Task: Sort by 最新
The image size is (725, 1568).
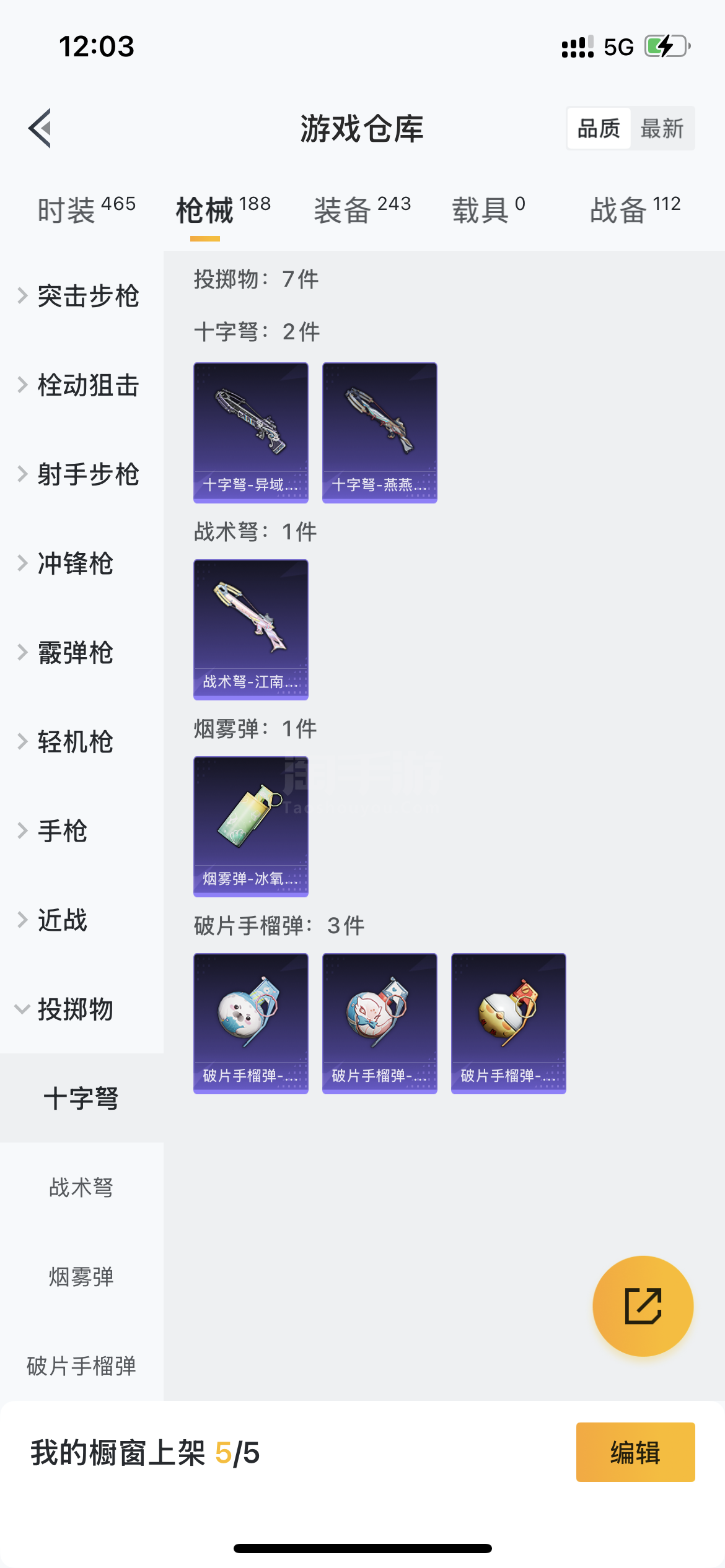Action: point(662,128)
